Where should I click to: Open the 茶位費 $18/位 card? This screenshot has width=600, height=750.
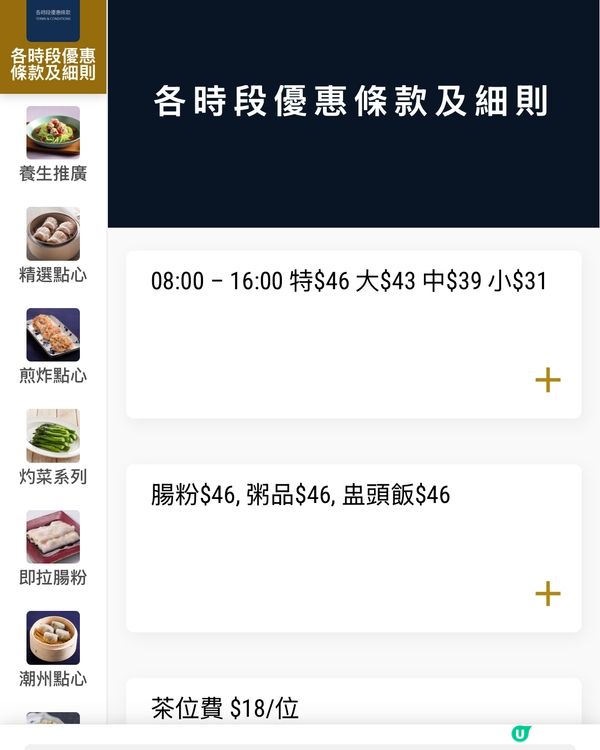[x=353, y=708]
